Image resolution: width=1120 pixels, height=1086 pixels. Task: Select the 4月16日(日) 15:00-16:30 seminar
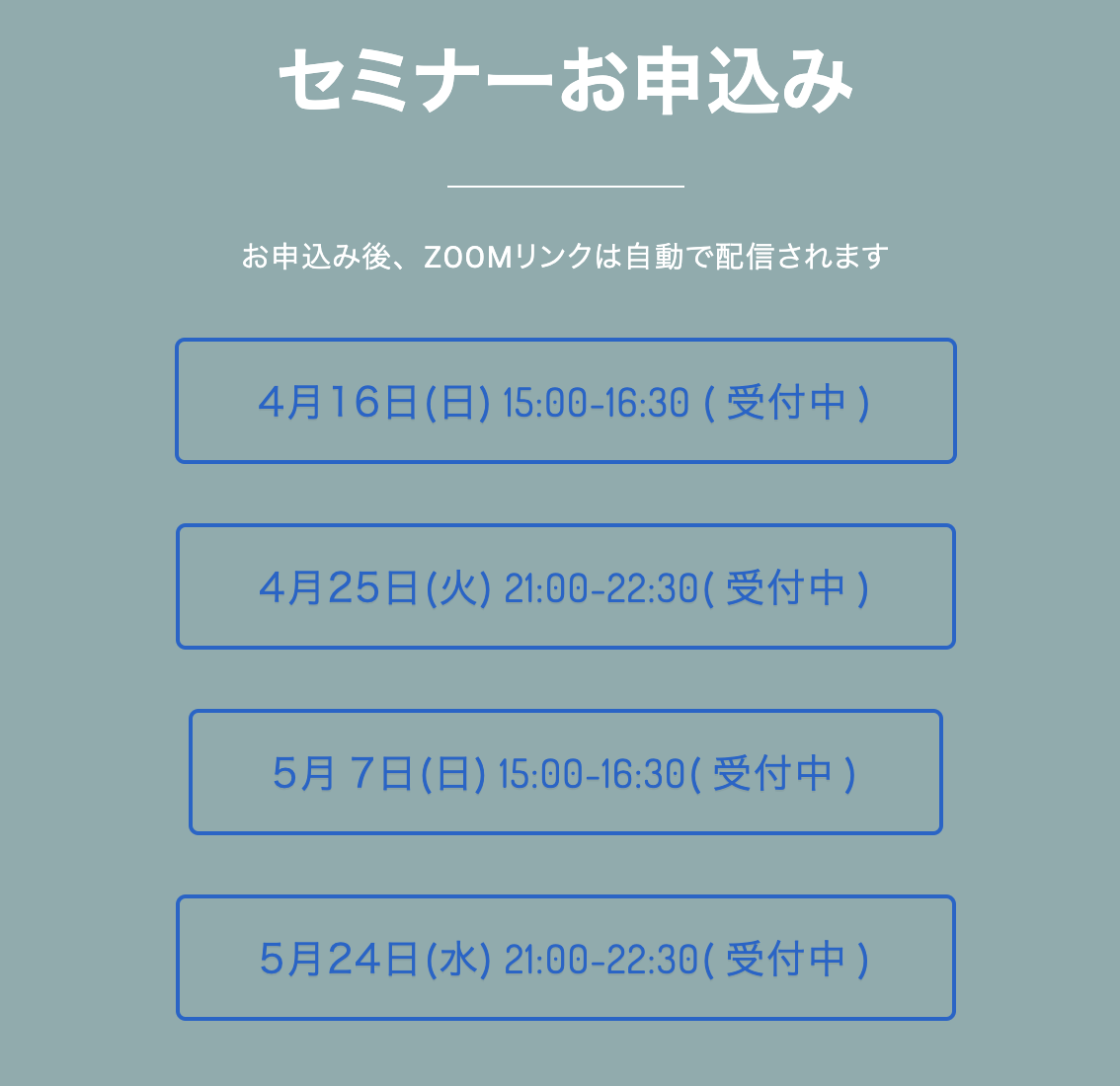pyautogui.click(x=565, y=402)
